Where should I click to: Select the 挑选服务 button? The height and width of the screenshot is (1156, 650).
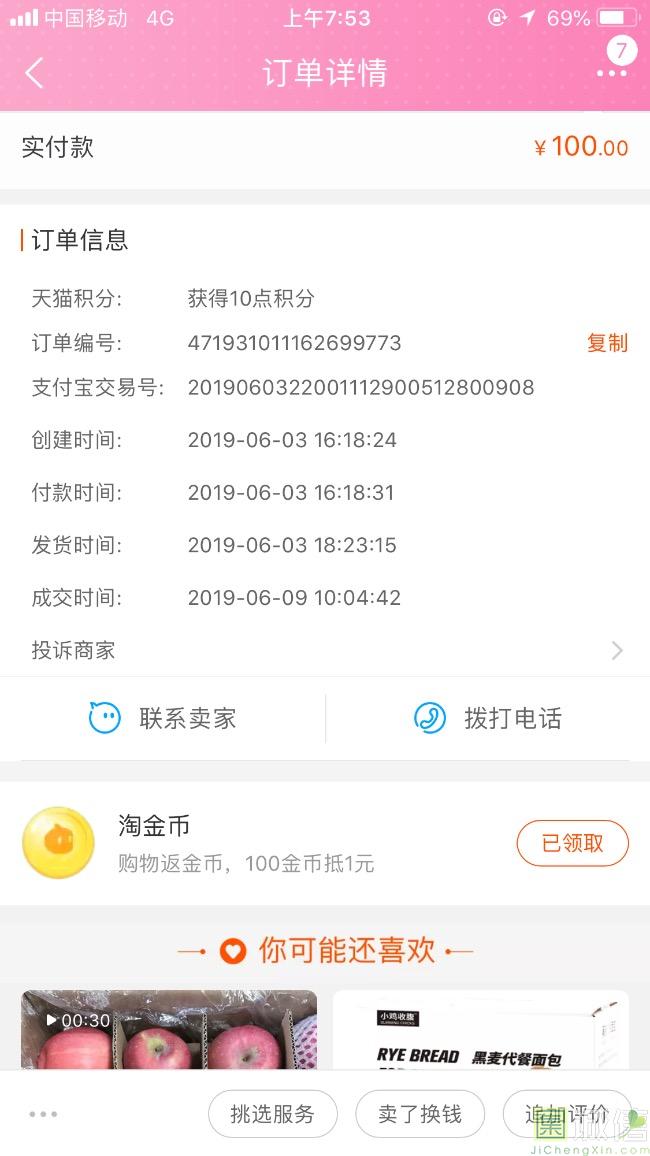[x=272, y=1114]
